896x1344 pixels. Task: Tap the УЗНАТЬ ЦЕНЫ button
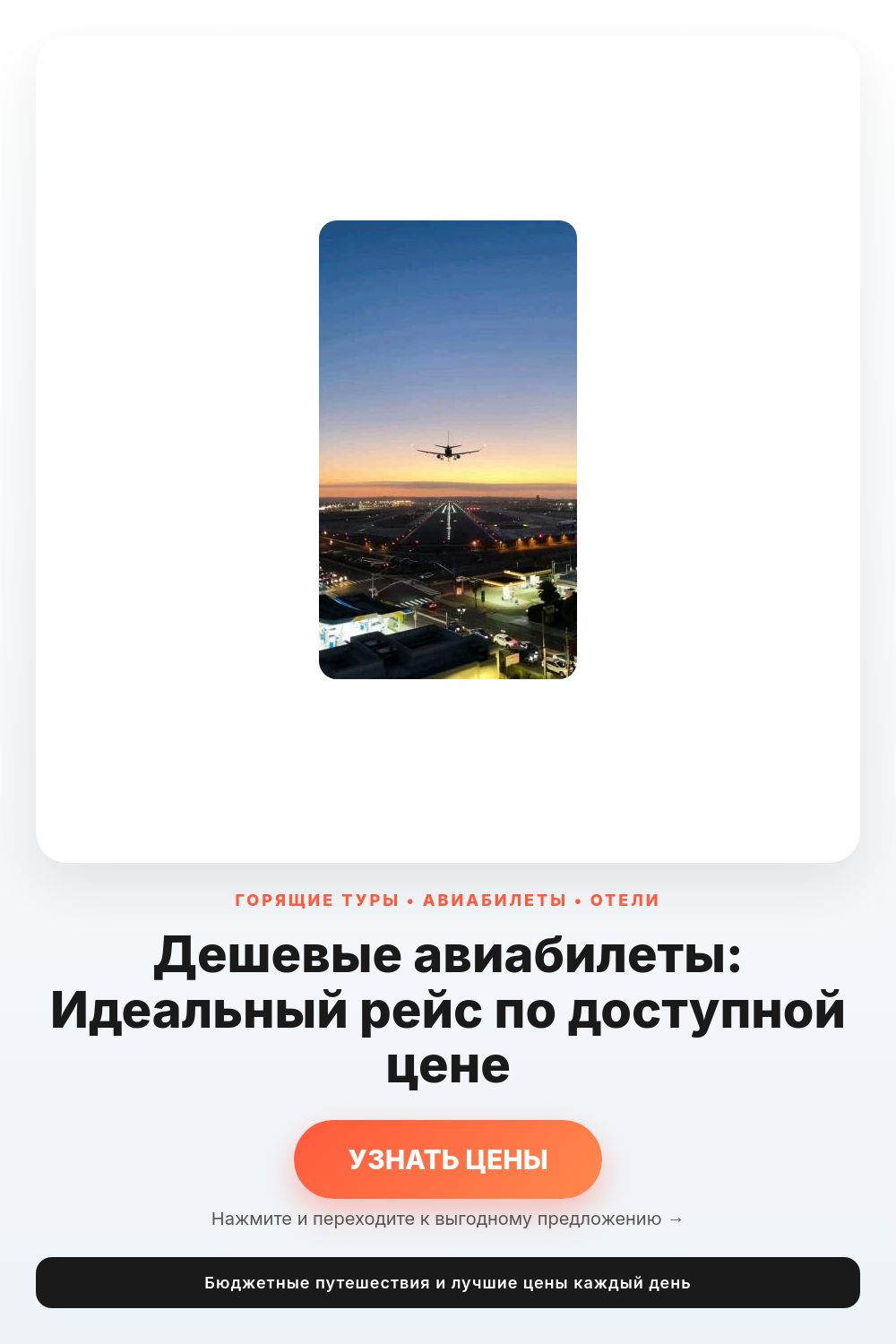point(448,1159)
